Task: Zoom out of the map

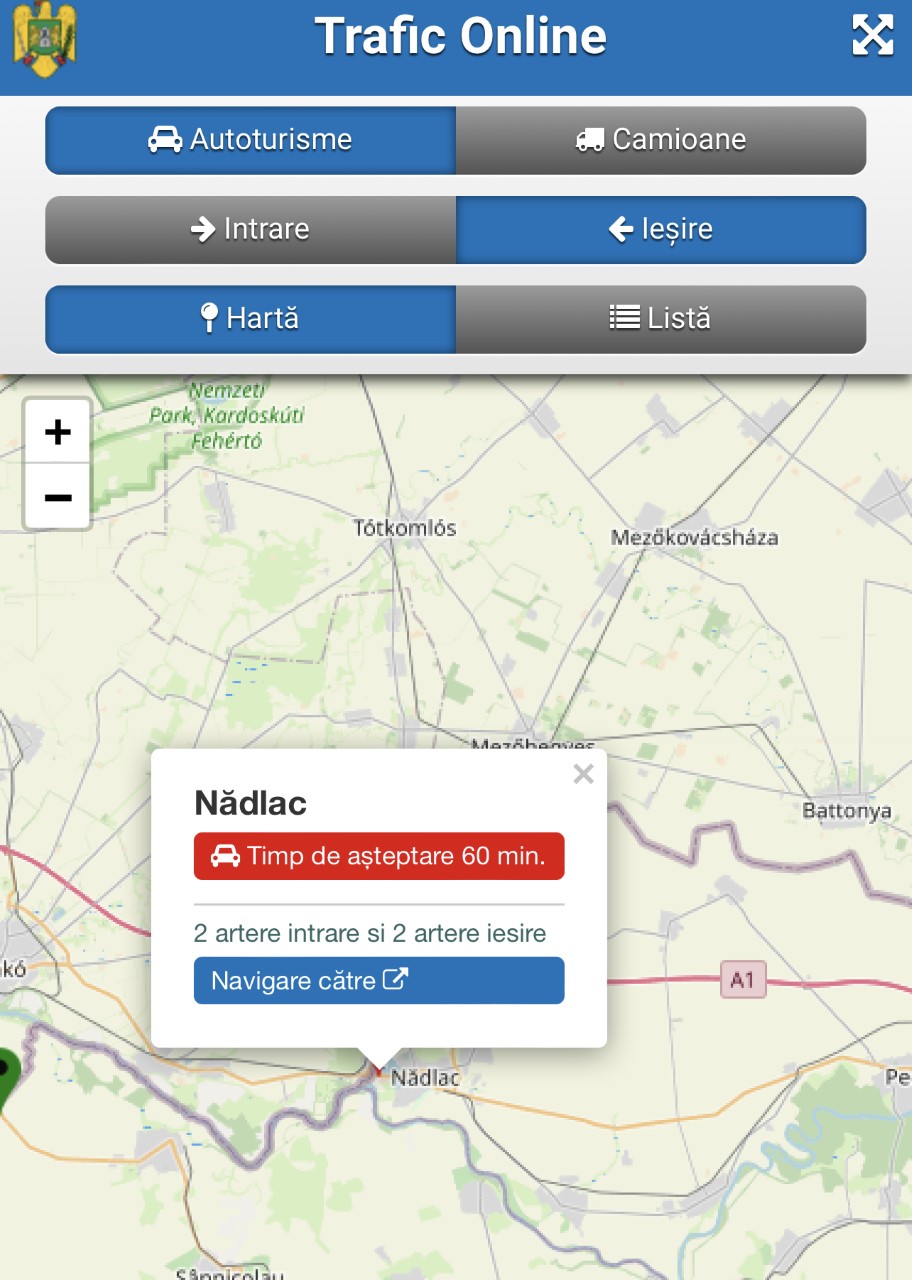Action: pyautogui.click(x=58, y=496)
